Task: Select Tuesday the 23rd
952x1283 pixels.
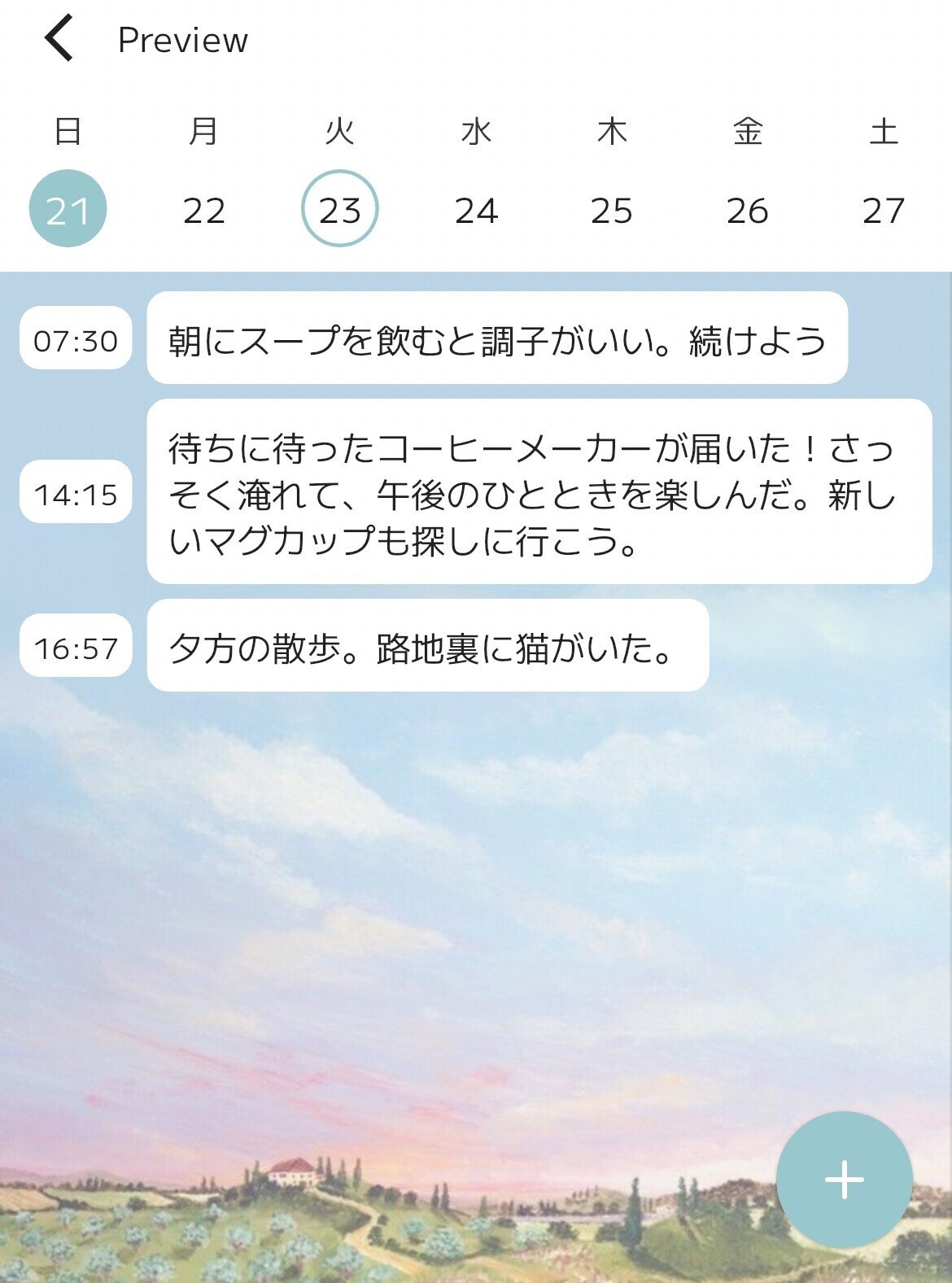Action: [339, 209]
